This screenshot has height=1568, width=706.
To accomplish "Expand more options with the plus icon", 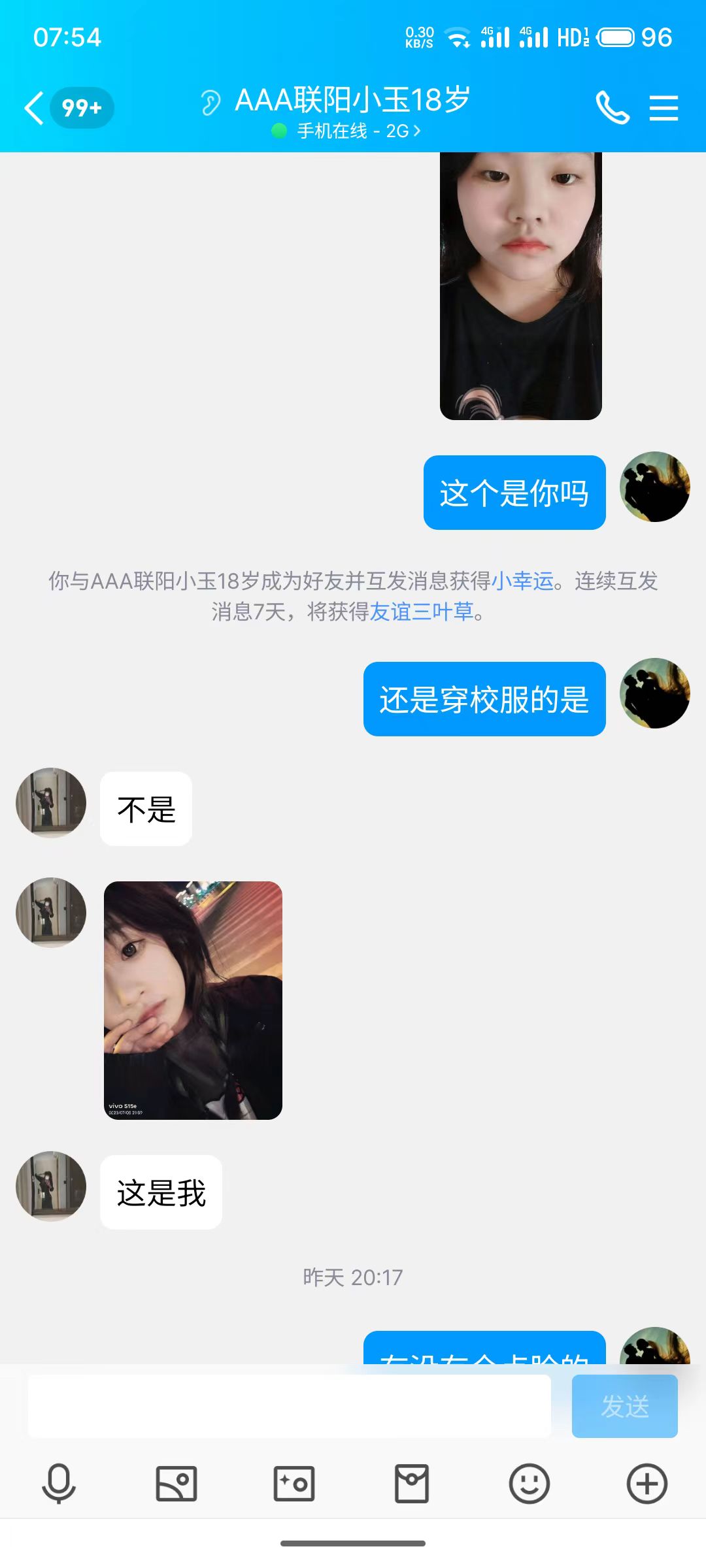I will 647,1484.
